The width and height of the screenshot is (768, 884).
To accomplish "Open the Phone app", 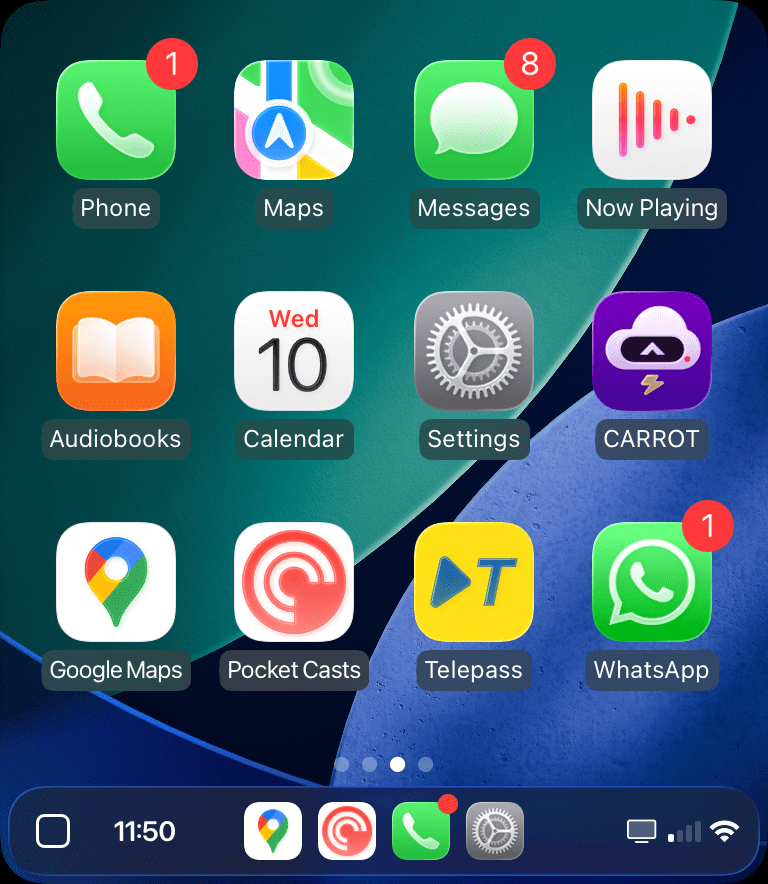I will pos(115,121).
